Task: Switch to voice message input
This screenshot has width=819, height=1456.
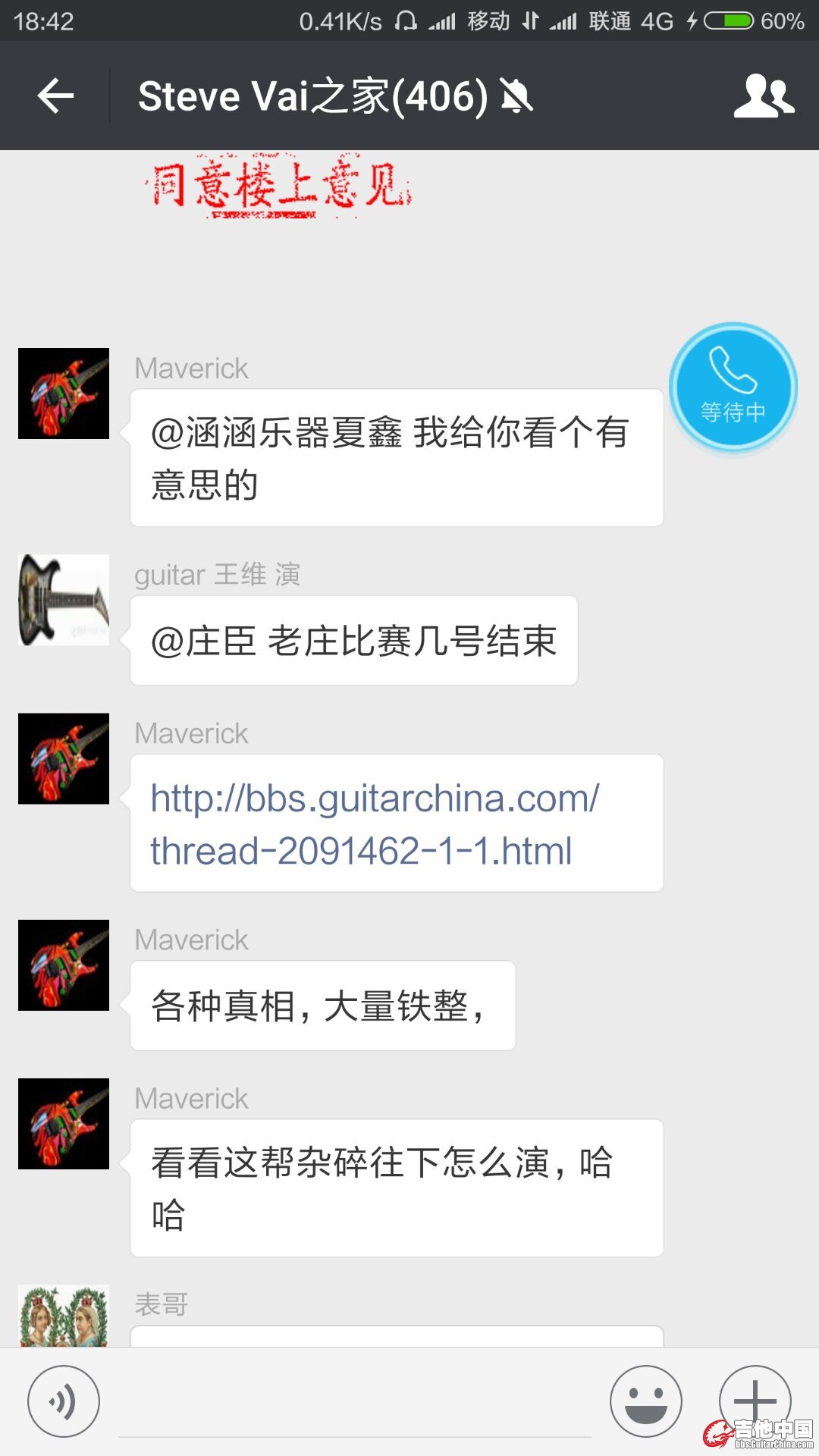Action: (x=64, y=1401)
